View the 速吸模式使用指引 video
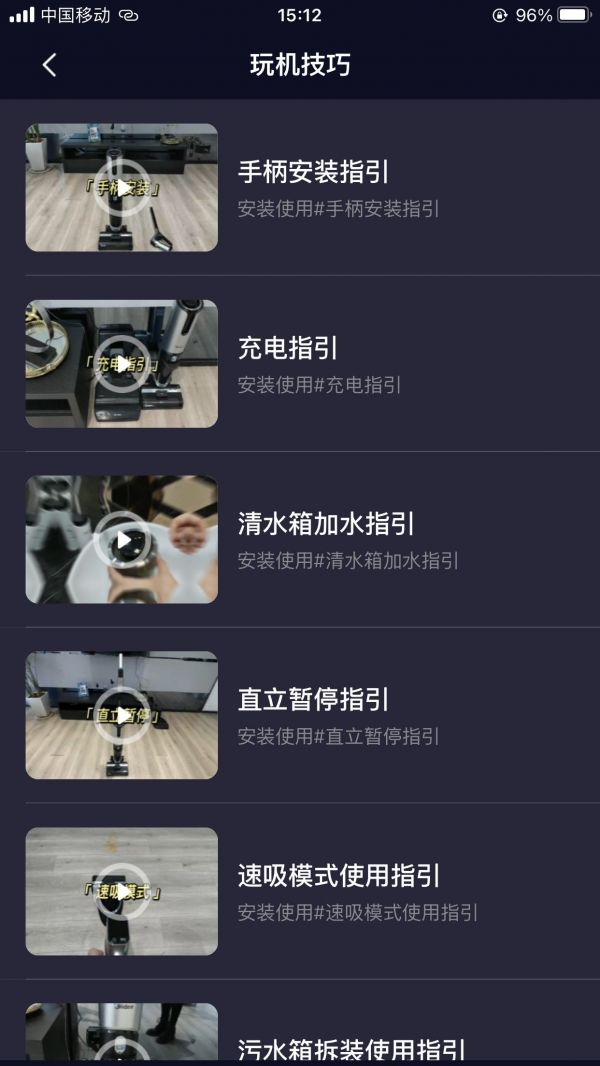This screenshot has width=600, height=1066. point(122,891)
